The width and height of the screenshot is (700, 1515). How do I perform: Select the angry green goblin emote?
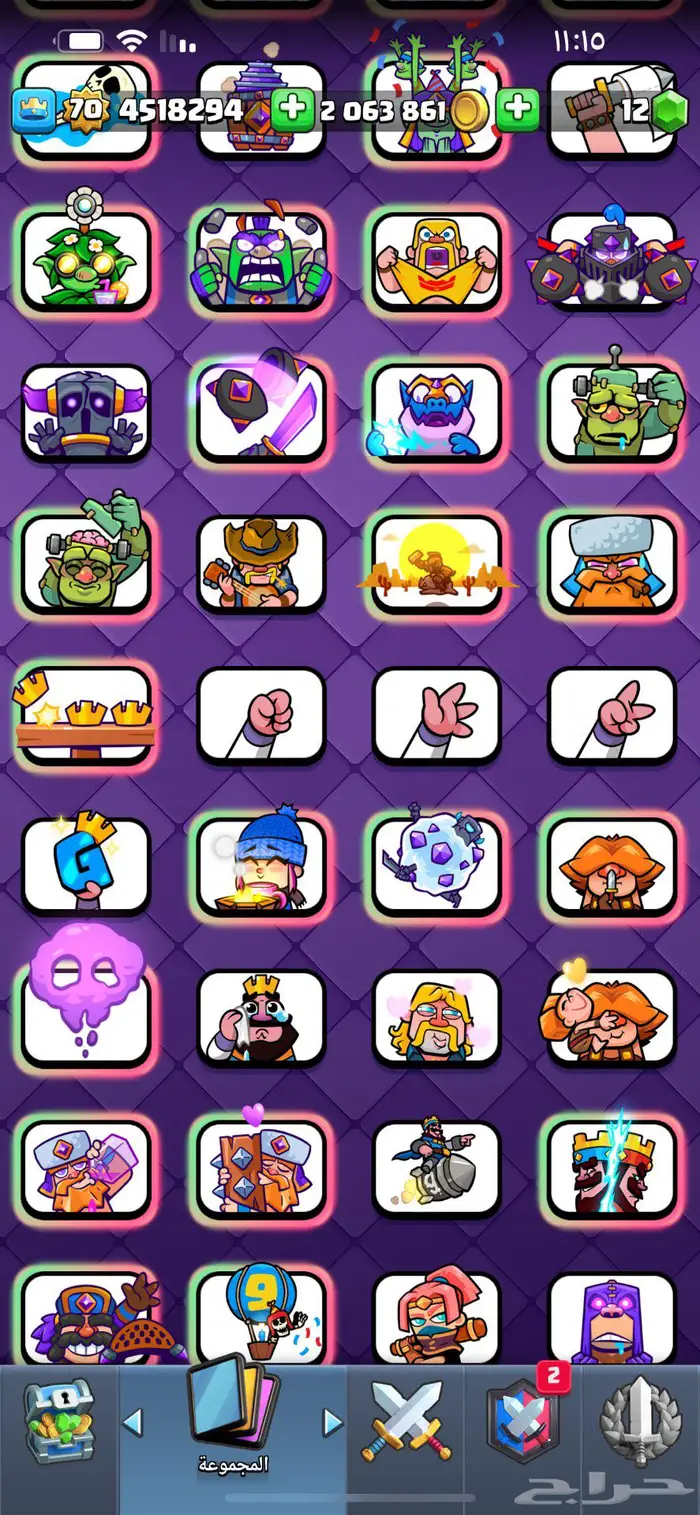[x=261, y=262]
